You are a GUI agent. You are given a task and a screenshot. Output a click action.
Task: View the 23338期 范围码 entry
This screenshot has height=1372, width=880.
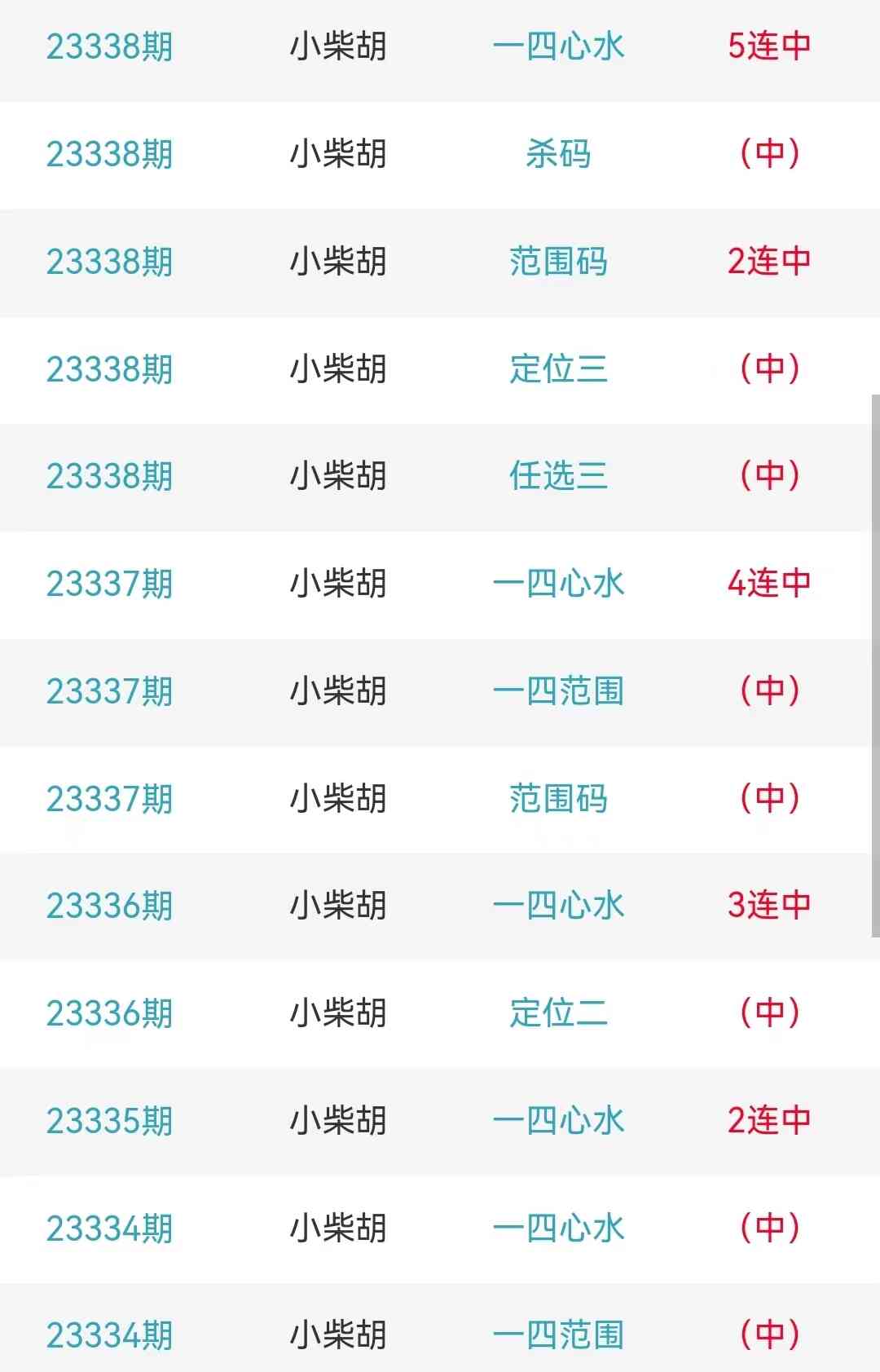click(558, 262)
